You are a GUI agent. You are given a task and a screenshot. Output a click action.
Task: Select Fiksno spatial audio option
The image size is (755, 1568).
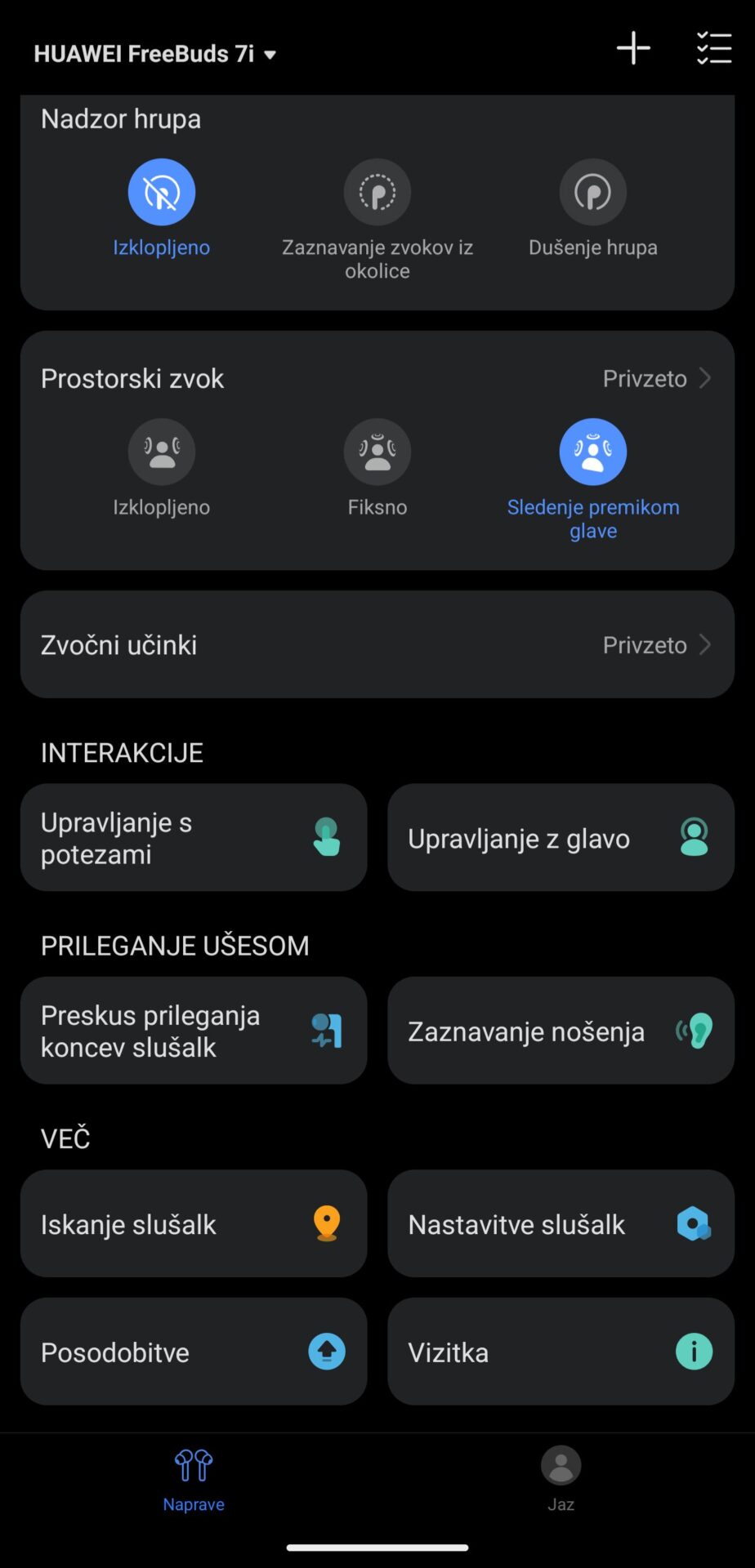pos(377,451)
